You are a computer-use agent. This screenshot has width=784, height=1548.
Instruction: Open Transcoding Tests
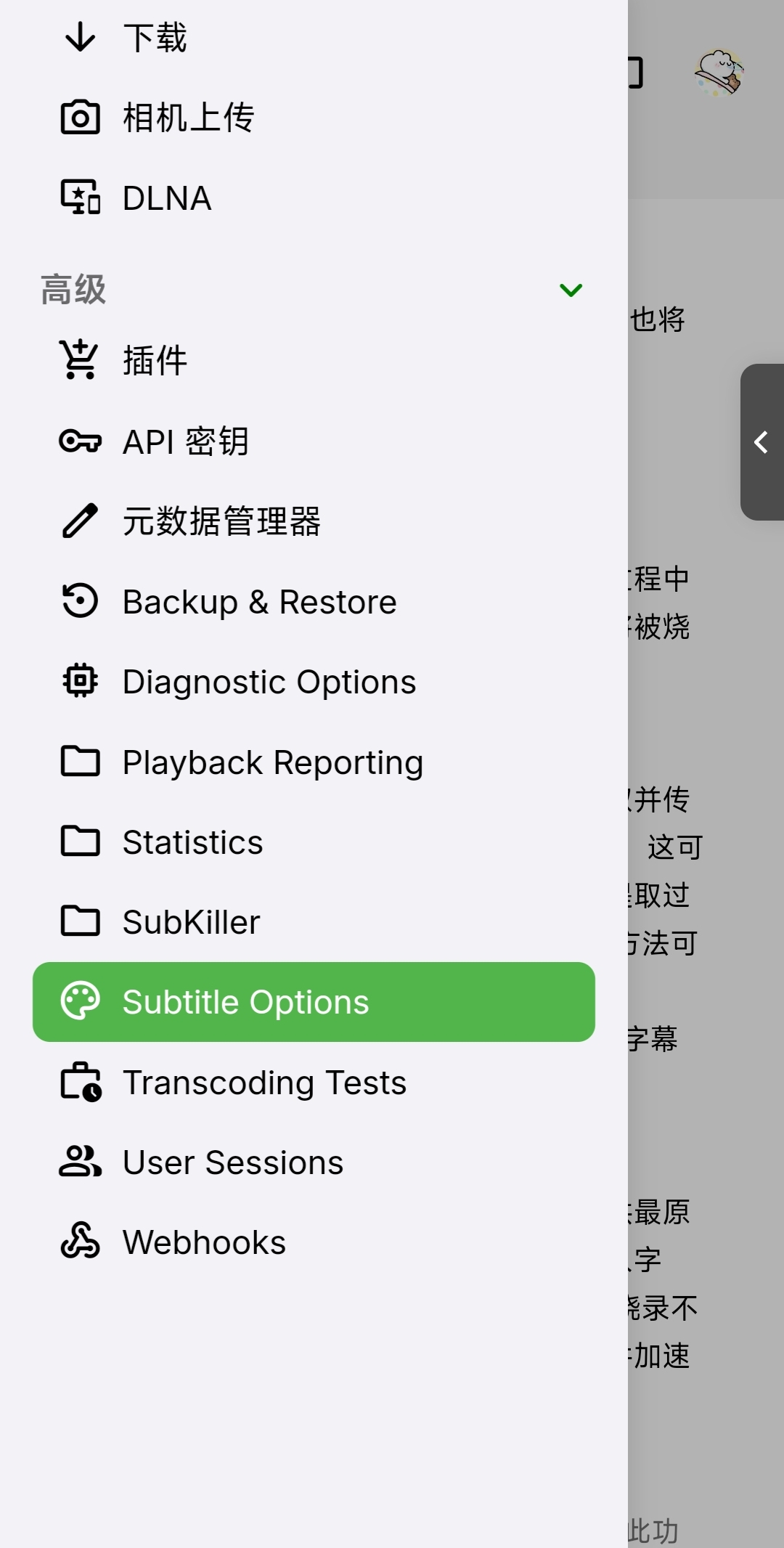264,1083
